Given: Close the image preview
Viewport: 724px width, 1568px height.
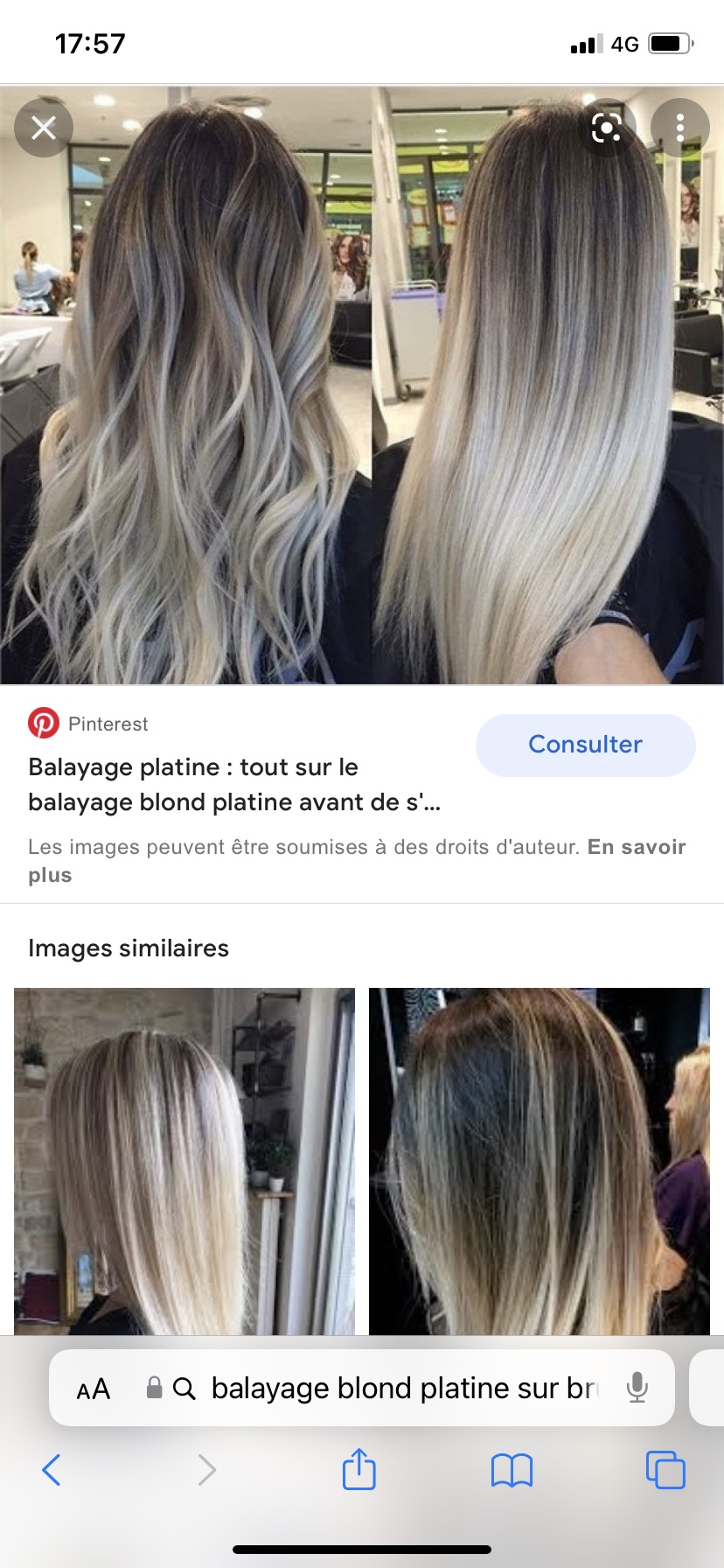Looking at the screenshot, I should 44,129.
